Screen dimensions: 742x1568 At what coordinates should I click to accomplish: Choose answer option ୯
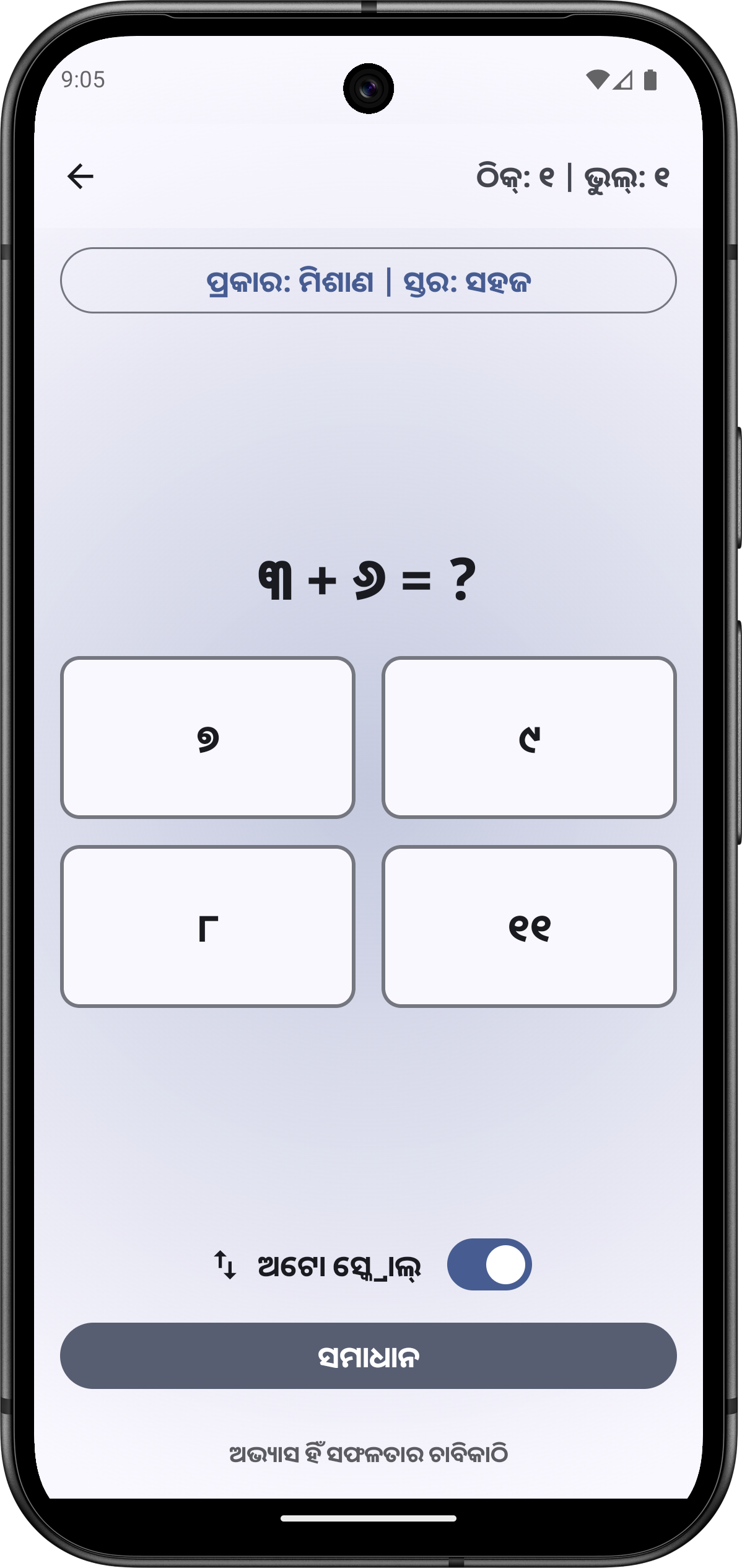pos(529,737)
